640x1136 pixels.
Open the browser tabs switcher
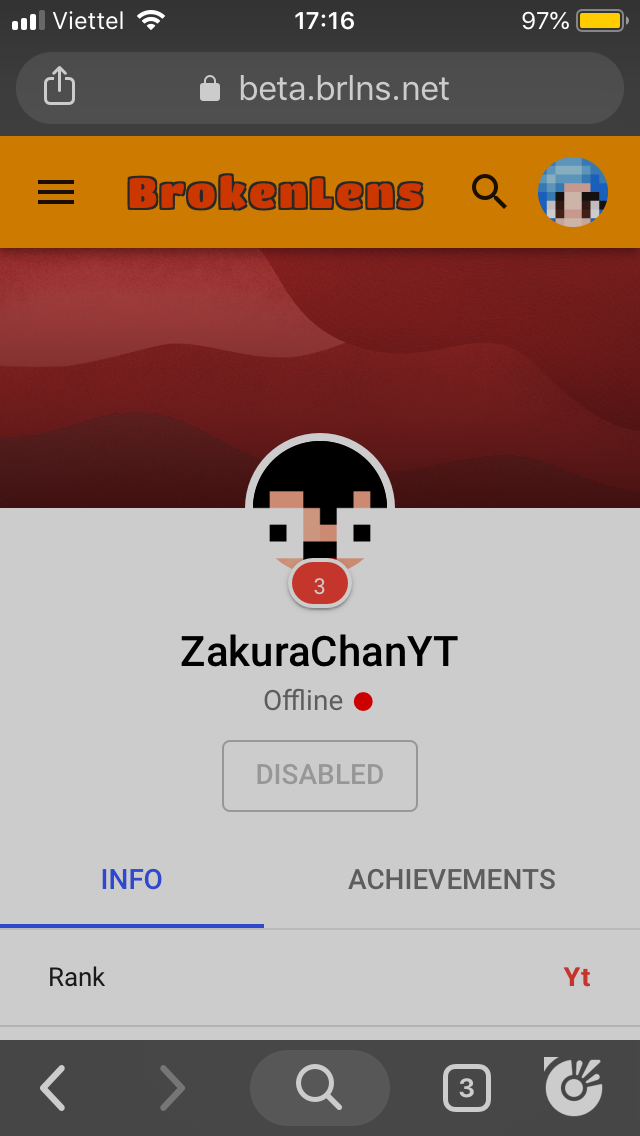[467, 1087]
